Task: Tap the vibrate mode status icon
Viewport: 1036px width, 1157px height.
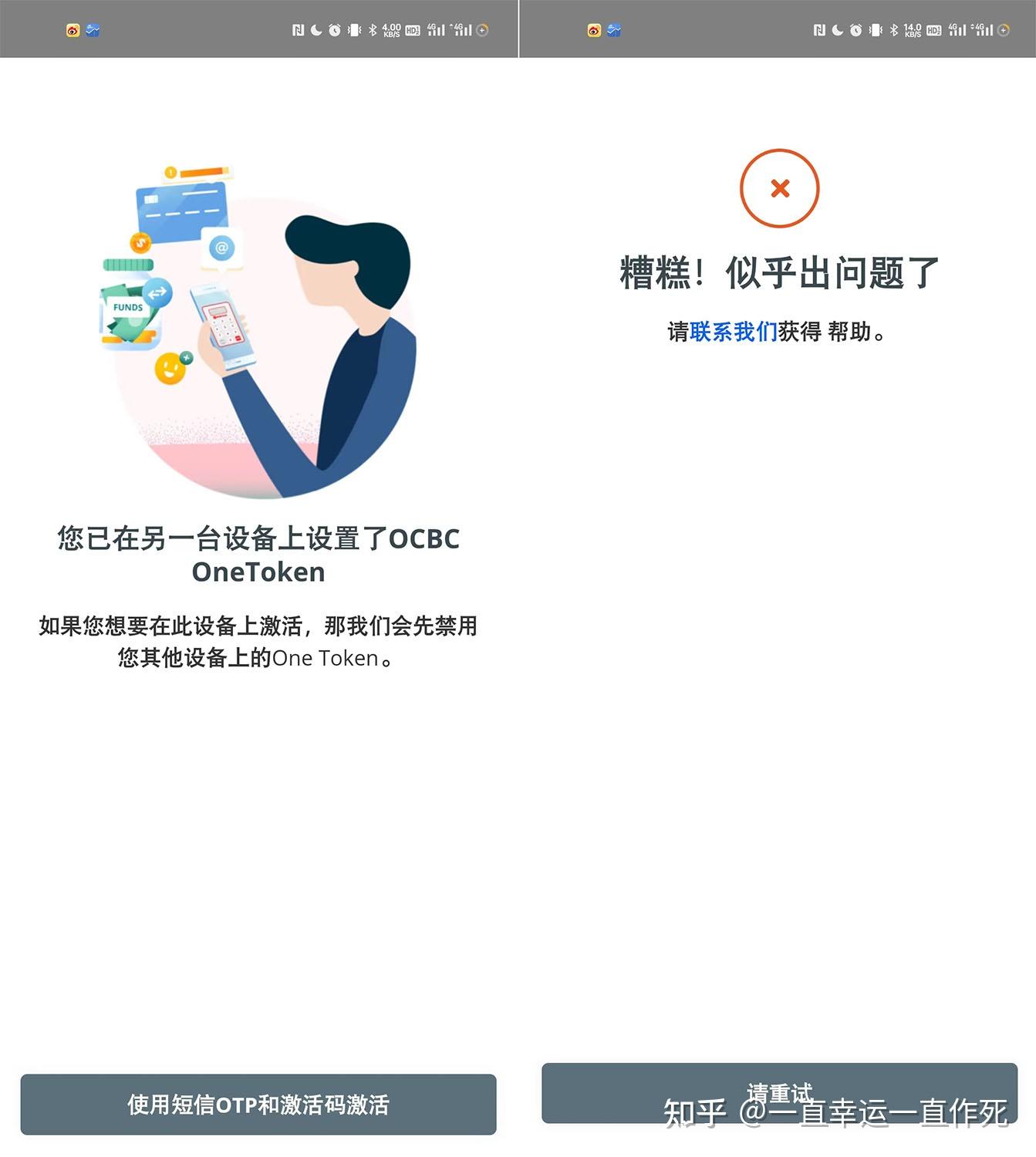Action: click(x=354, y=29)
